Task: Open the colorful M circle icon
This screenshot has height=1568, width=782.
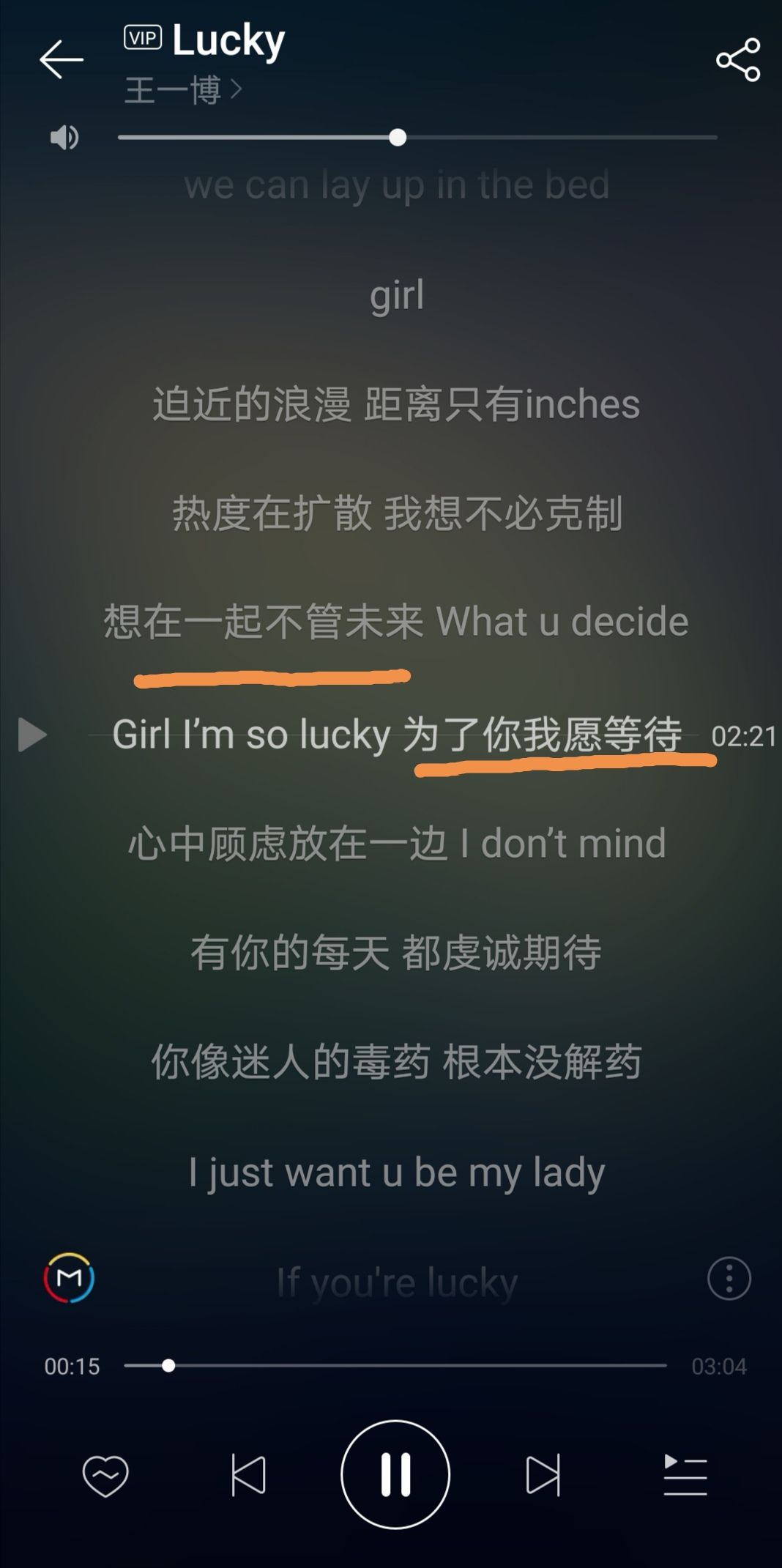Action: (69, 1278)
